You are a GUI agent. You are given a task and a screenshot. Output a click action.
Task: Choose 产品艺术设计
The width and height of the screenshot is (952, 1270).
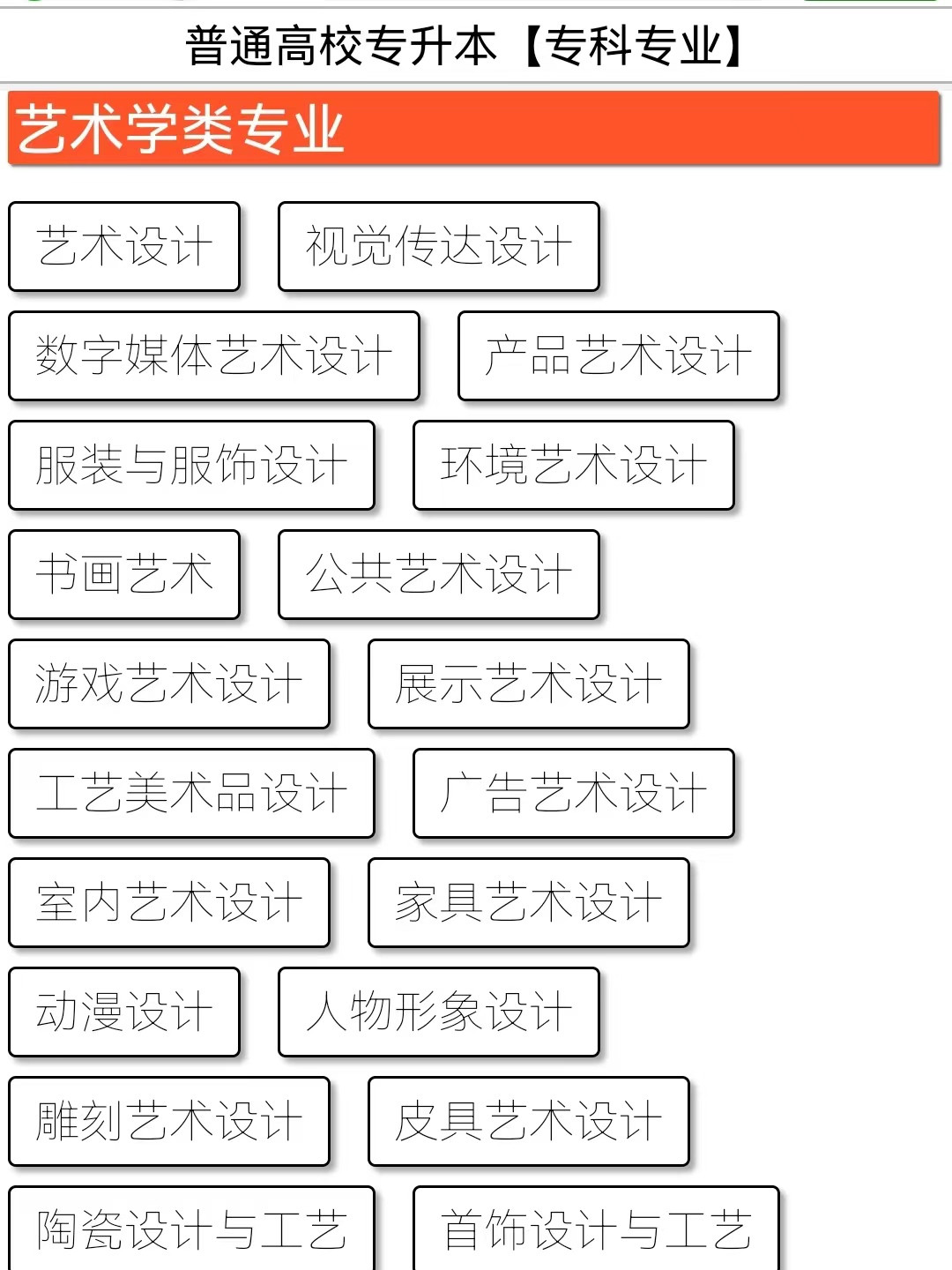pos(618,355)
